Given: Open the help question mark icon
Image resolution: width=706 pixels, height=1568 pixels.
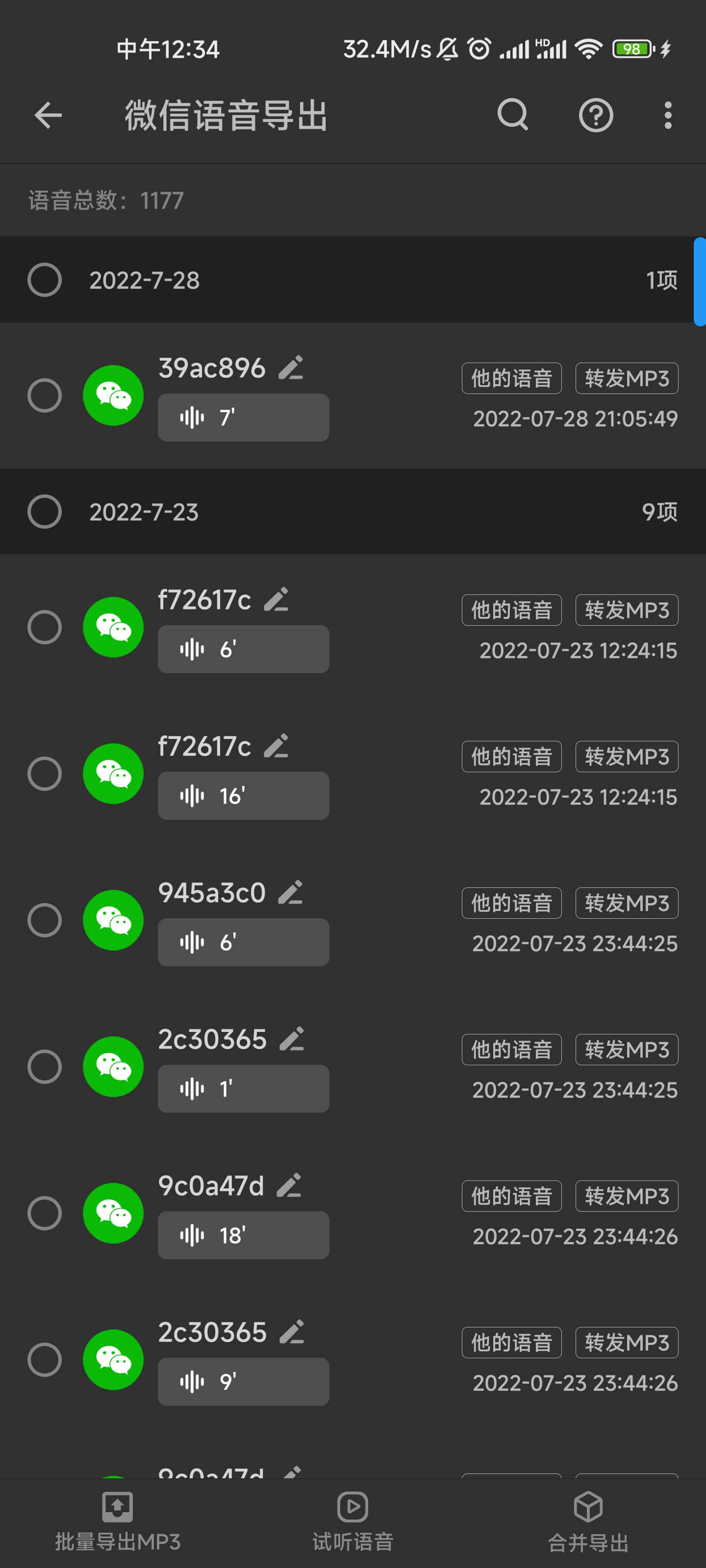Looking at the screenshot, I should [x=595, y=115].
